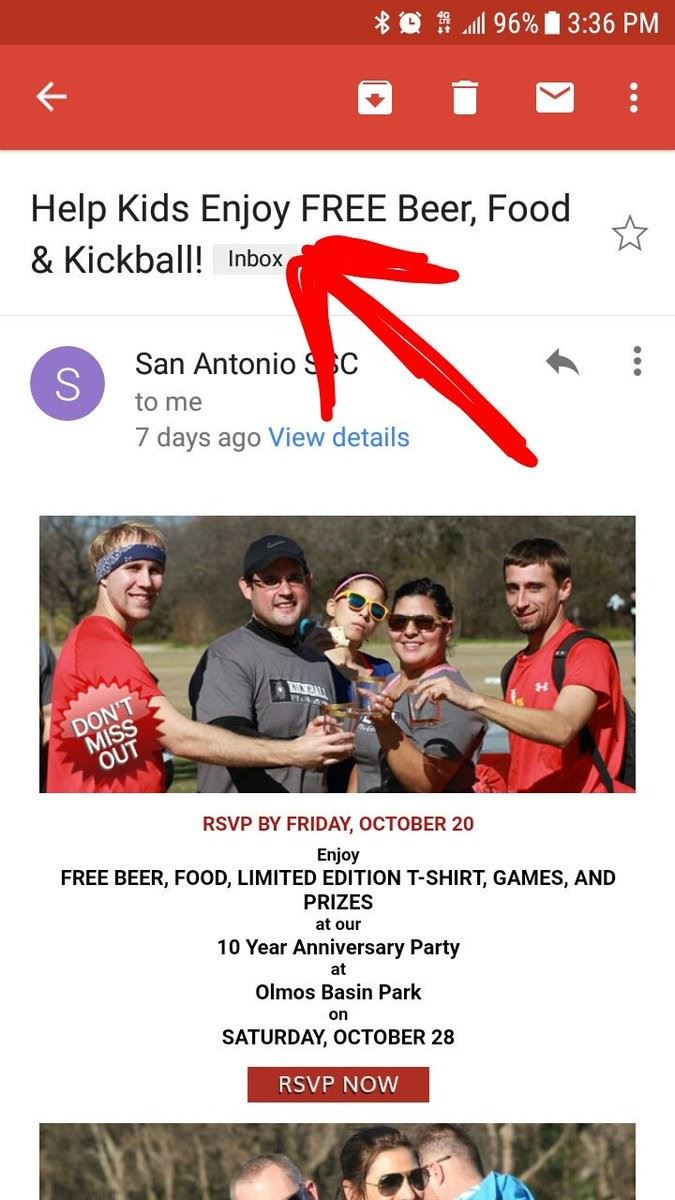Star this email conversation
The height and width of the screenshot is (1200, 675).
click(x=629, y=235)
